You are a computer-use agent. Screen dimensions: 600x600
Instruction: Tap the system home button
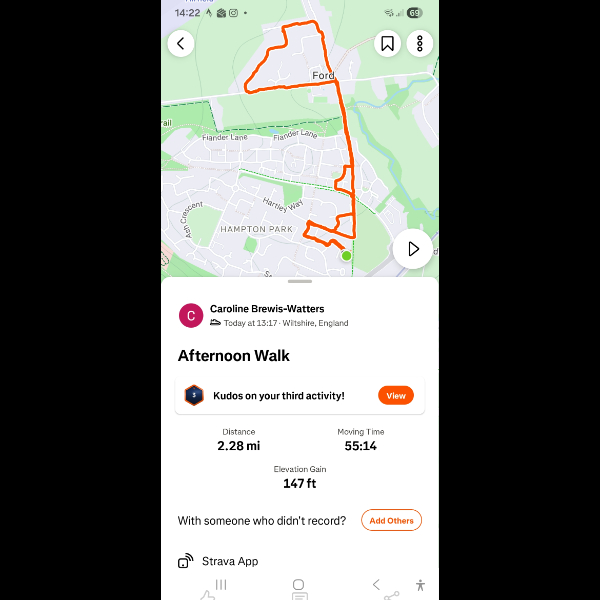(298, 584)
